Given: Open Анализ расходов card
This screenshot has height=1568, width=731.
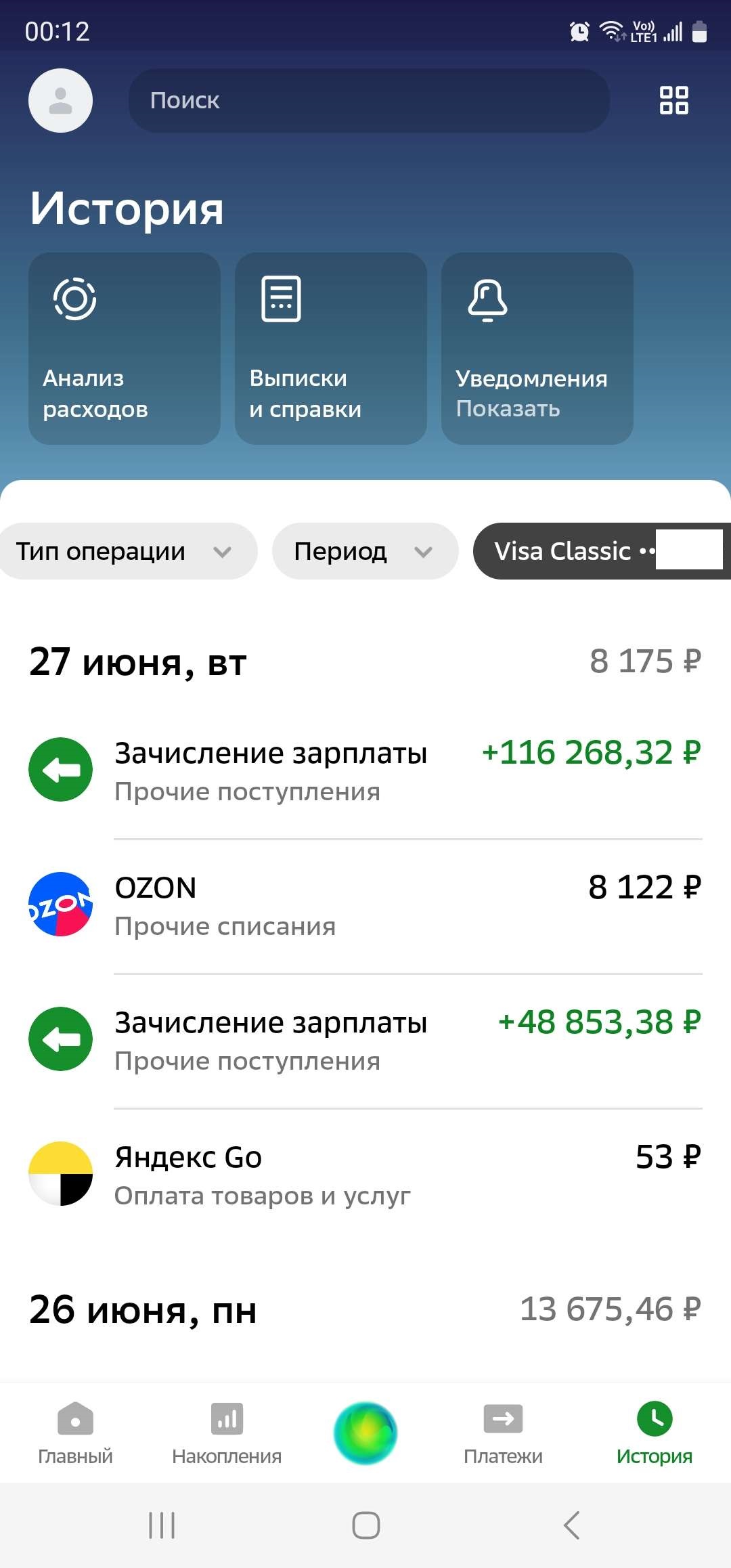Looking at the screenshot, I should click(125, 349).
